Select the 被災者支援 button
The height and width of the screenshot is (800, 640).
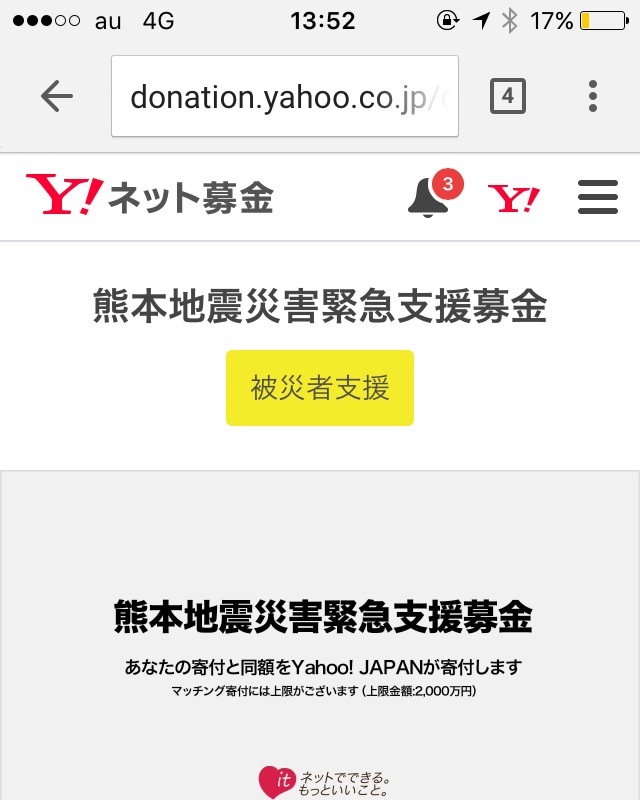click(x=320, y=388)
